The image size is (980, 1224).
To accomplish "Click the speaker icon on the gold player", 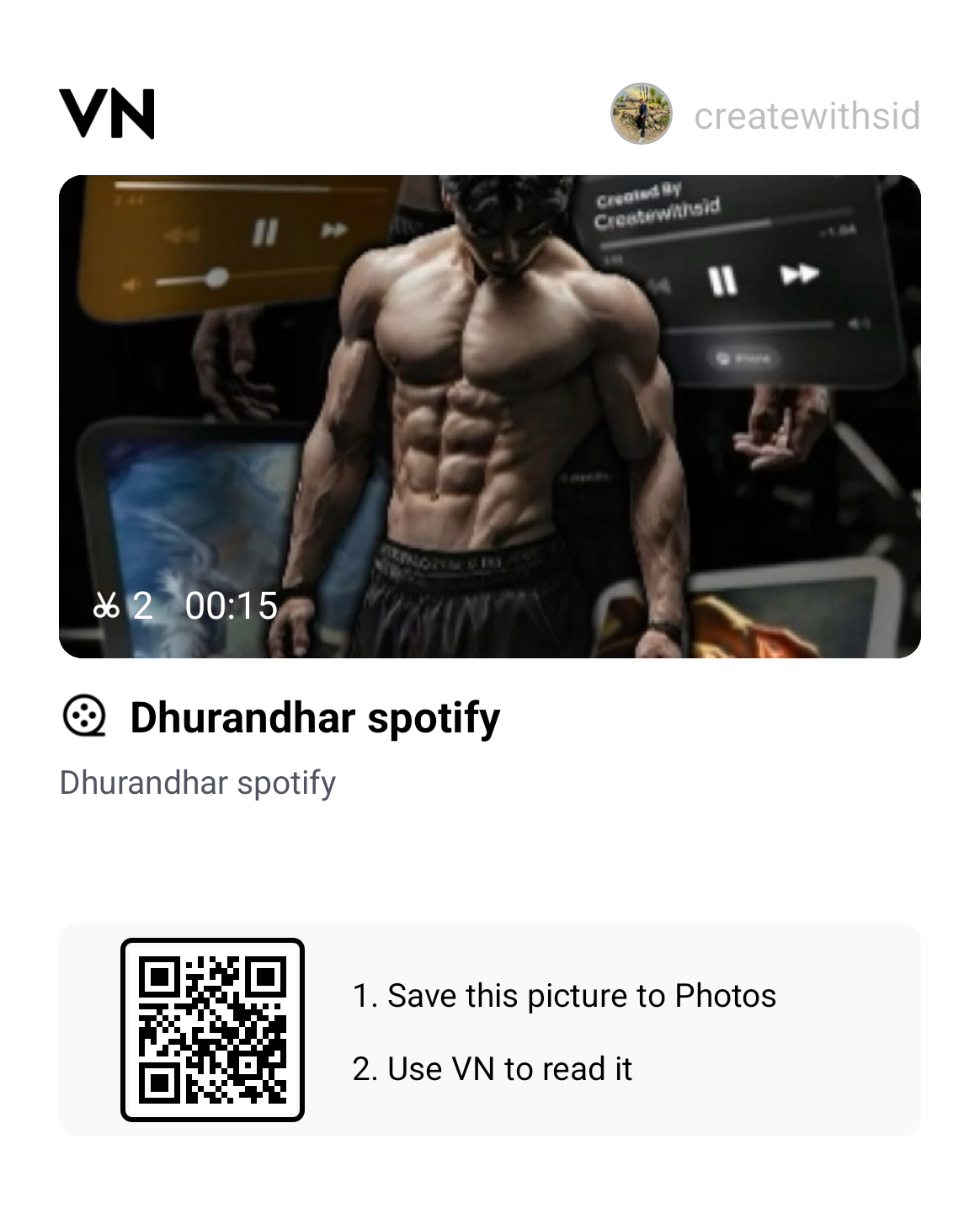I will coord(129,281).
